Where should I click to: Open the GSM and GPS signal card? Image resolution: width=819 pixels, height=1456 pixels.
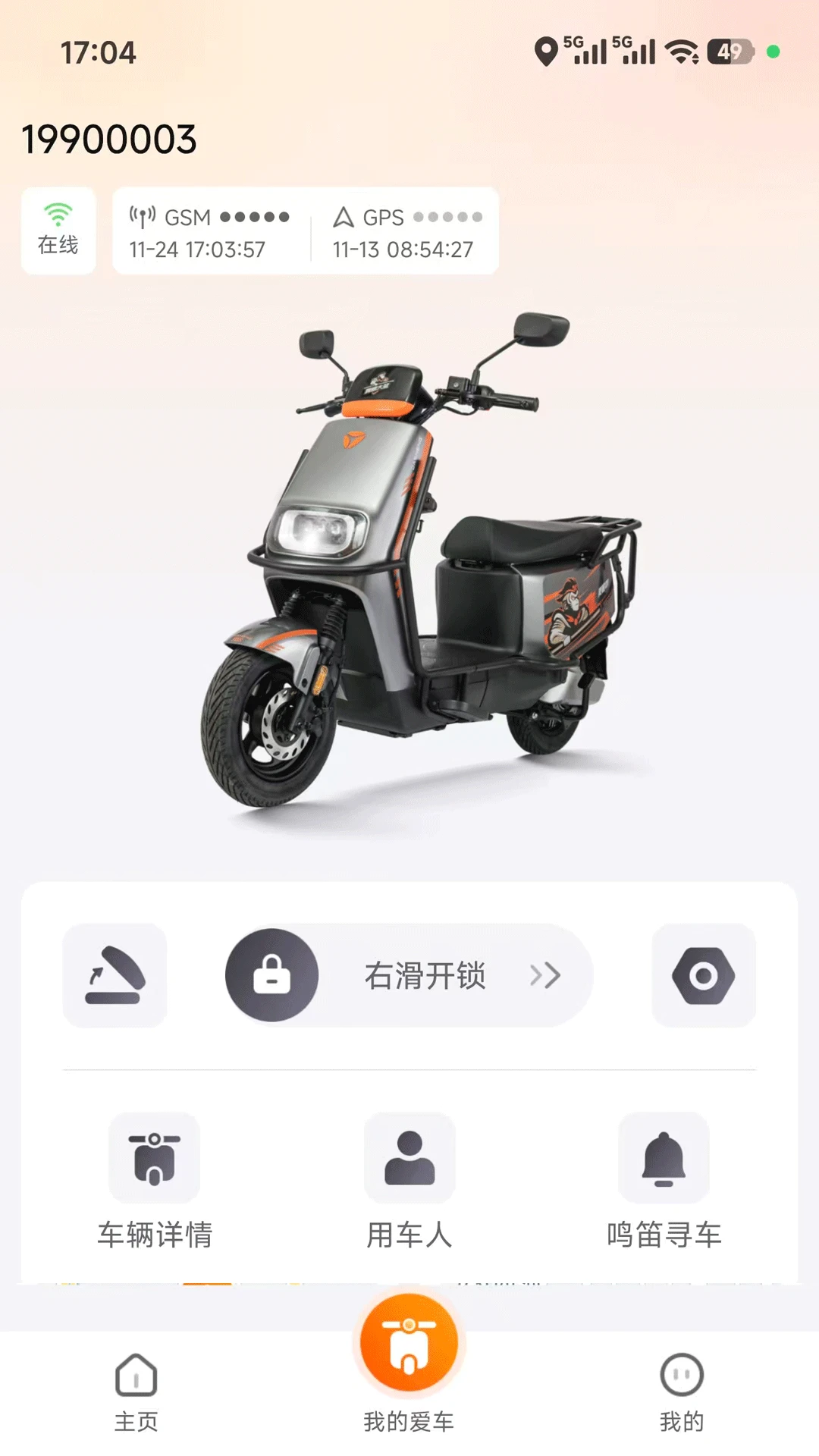[x=305, y=231]
